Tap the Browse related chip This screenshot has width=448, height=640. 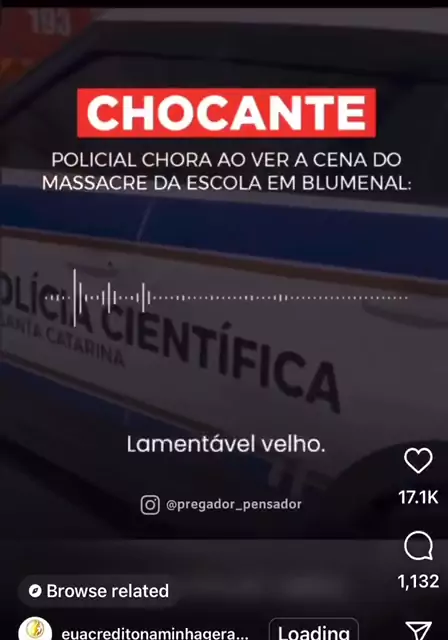click(x=99, y=591)
